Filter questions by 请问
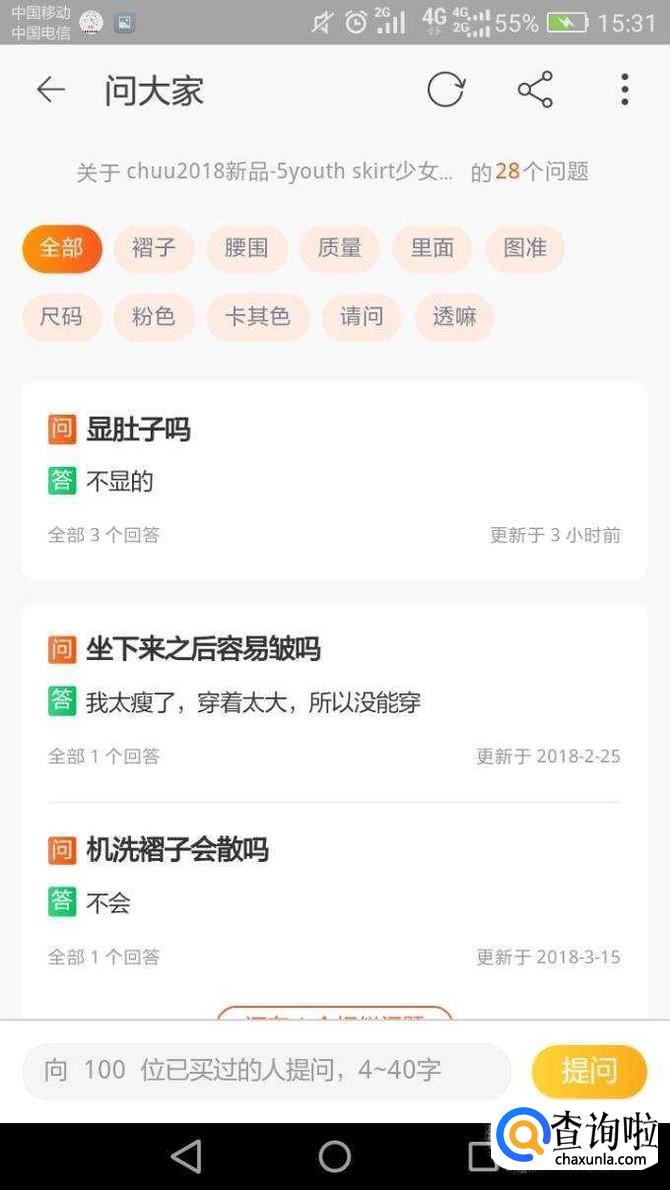Image resolution: width=670 pixels, height=1190 pixels. point(361,317)
